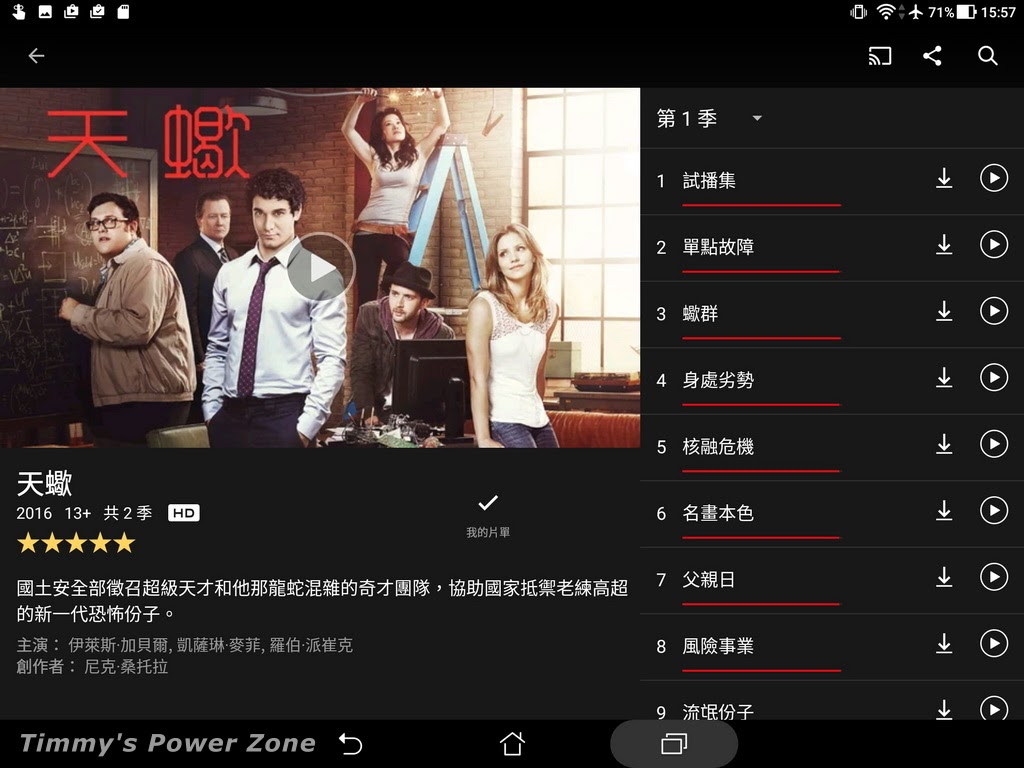
Task: Play episode 2 單點故障
Action: point(993,245)
